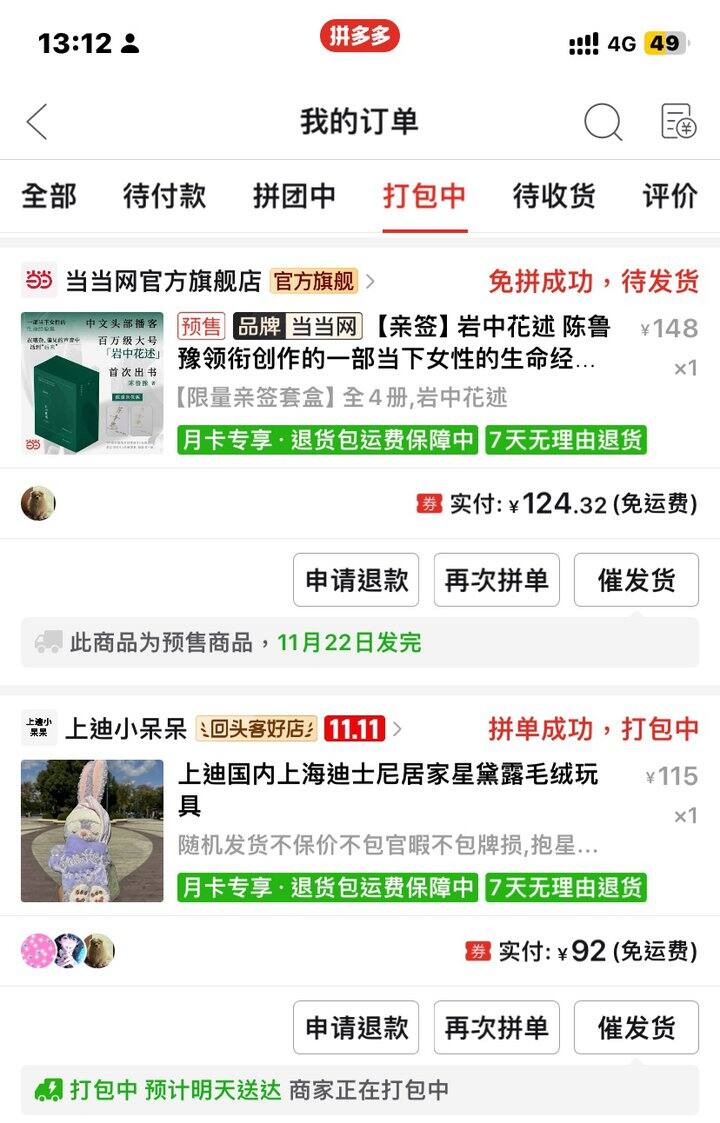Urge shipment of the 星黛露 plush order
The image size is (720, 1123).
(x=636, y=1027)
